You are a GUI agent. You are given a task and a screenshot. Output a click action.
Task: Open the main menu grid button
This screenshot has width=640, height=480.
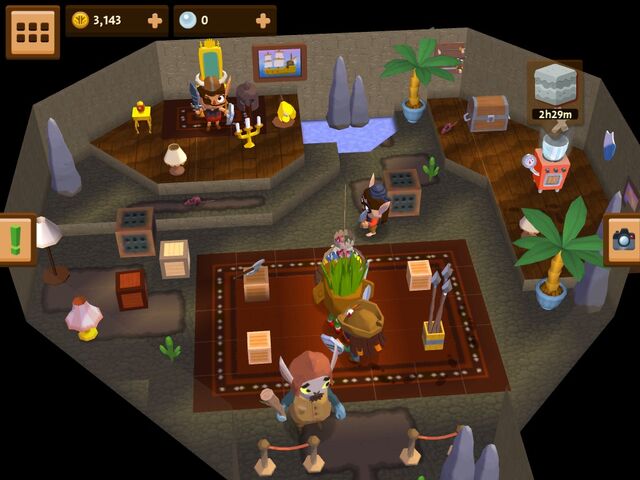pos(33,33)
